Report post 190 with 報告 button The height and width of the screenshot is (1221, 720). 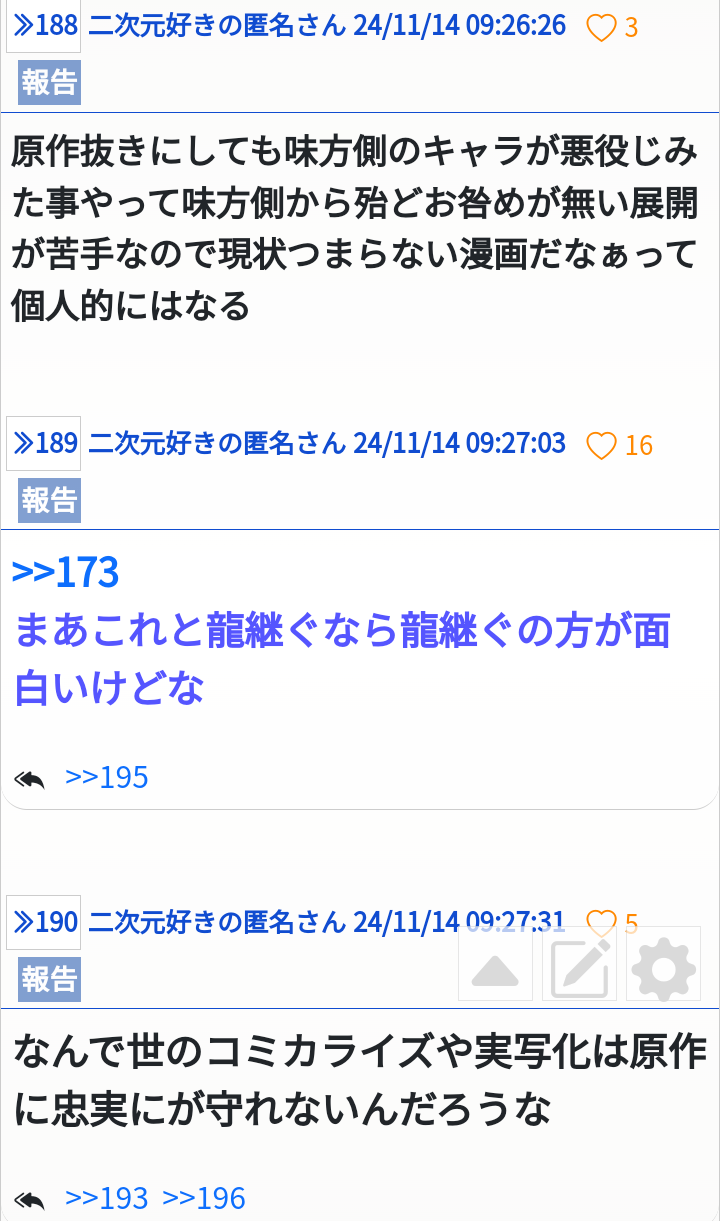point(49,978)
